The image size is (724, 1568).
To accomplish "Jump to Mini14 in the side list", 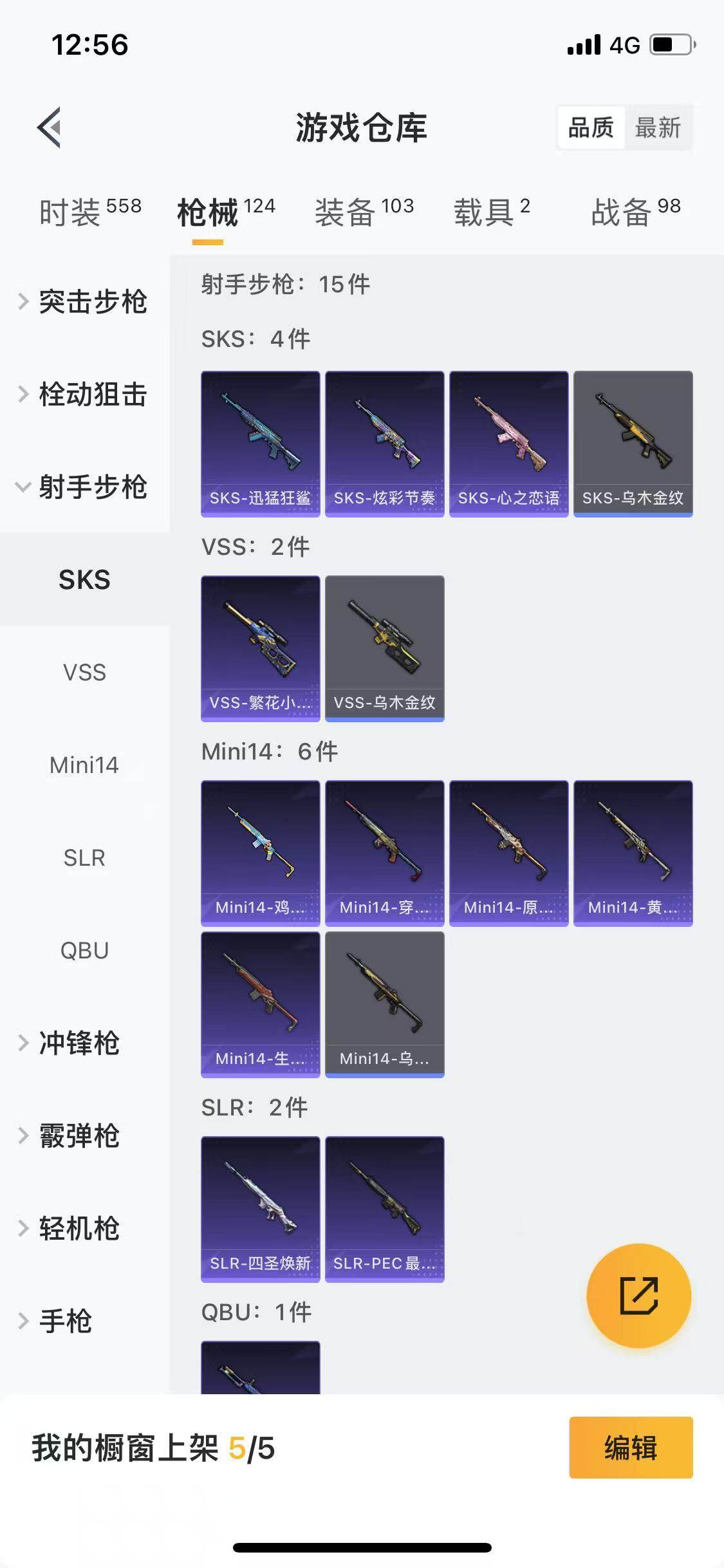I will pyautogui.click(x=84, y=765).
